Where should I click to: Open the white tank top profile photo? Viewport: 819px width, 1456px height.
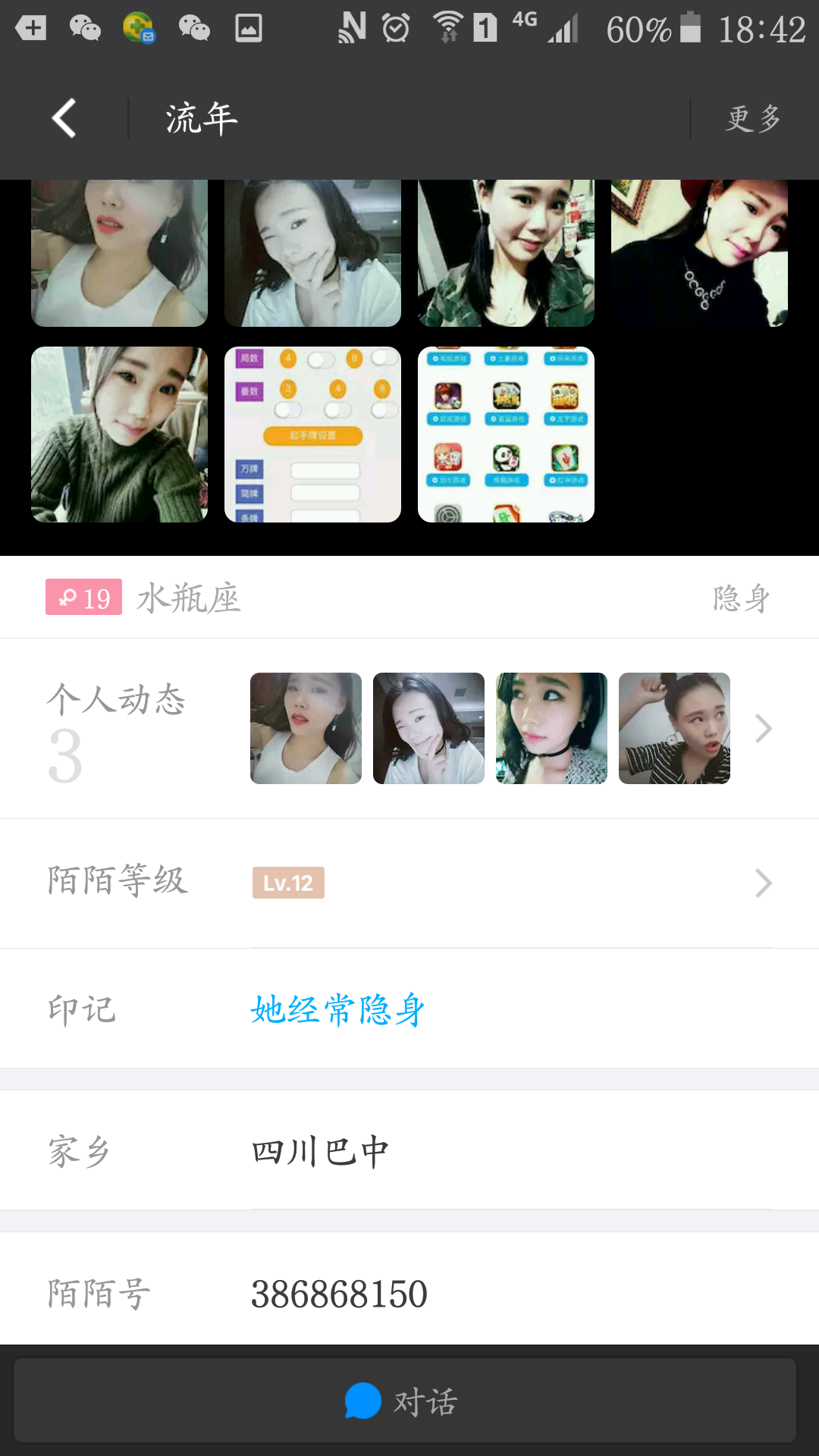click(x=119, y=253)
